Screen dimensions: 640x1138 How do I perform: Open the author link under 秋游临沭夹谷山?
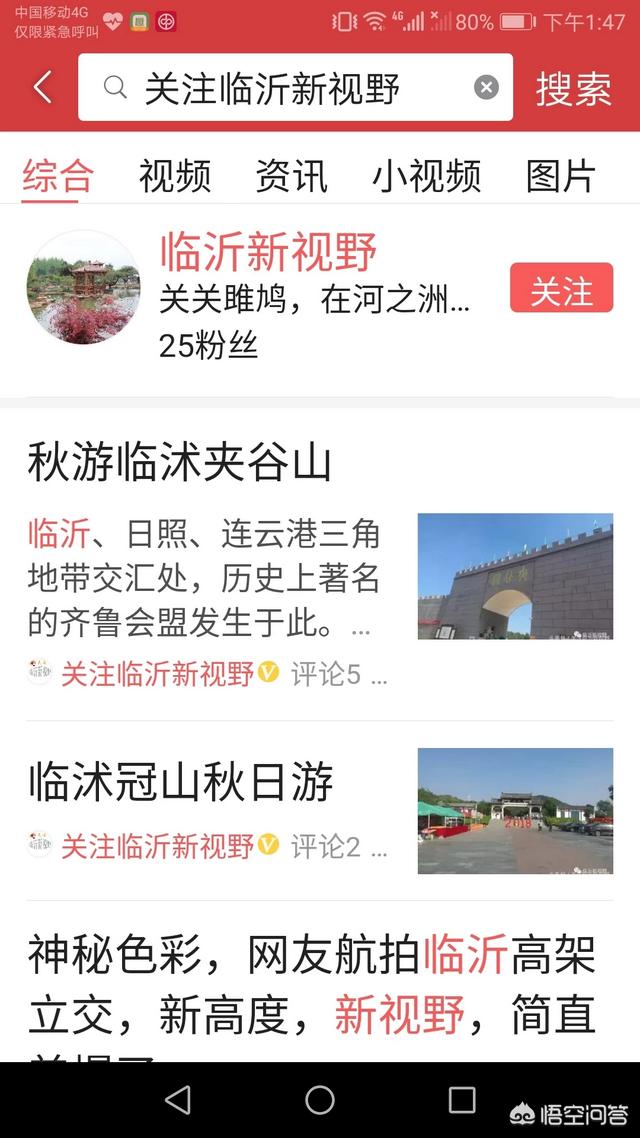pyautogui.click(x=157, y=674)
